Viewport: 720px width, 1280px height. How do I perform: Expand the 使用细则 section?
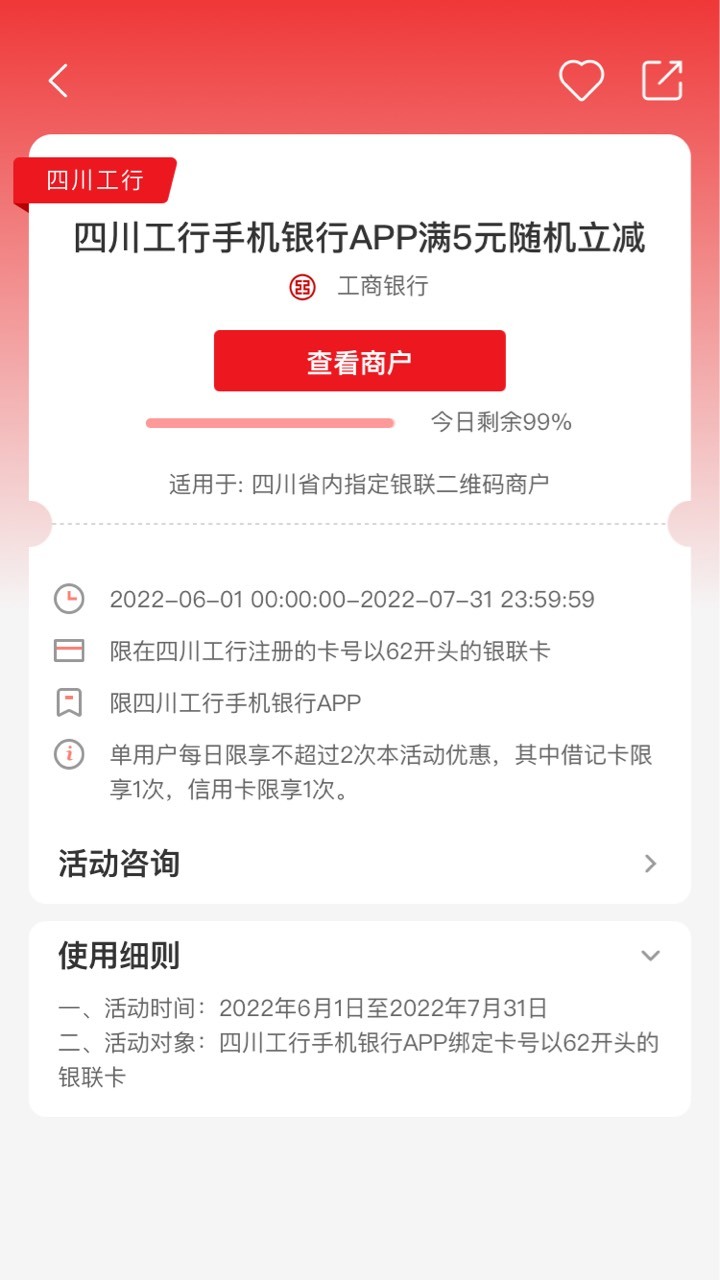(359, 955)
